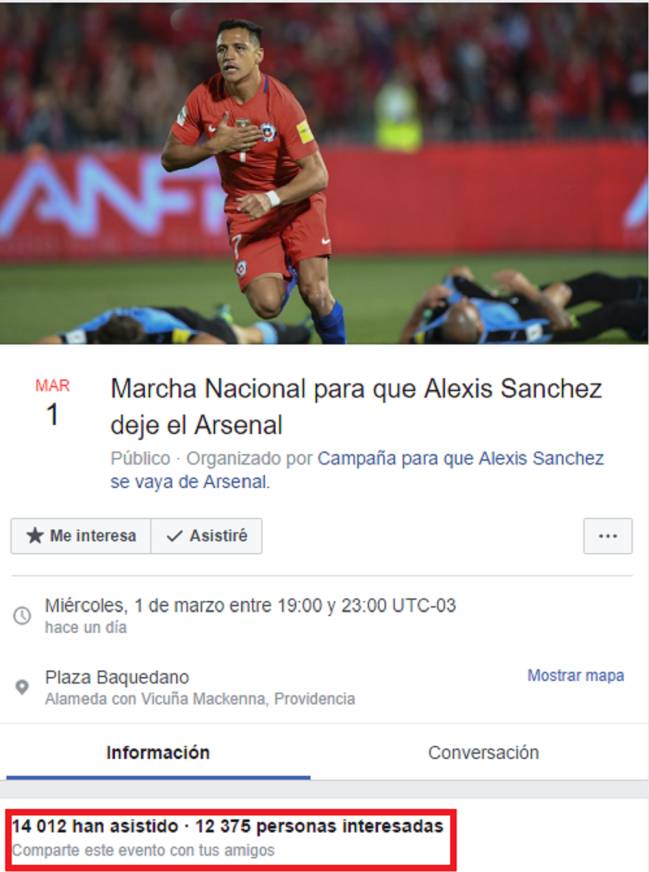The height and width of the screenshot is (872, 649).
Task: Open the event cover photo
Action: click(x=324, y=172)
